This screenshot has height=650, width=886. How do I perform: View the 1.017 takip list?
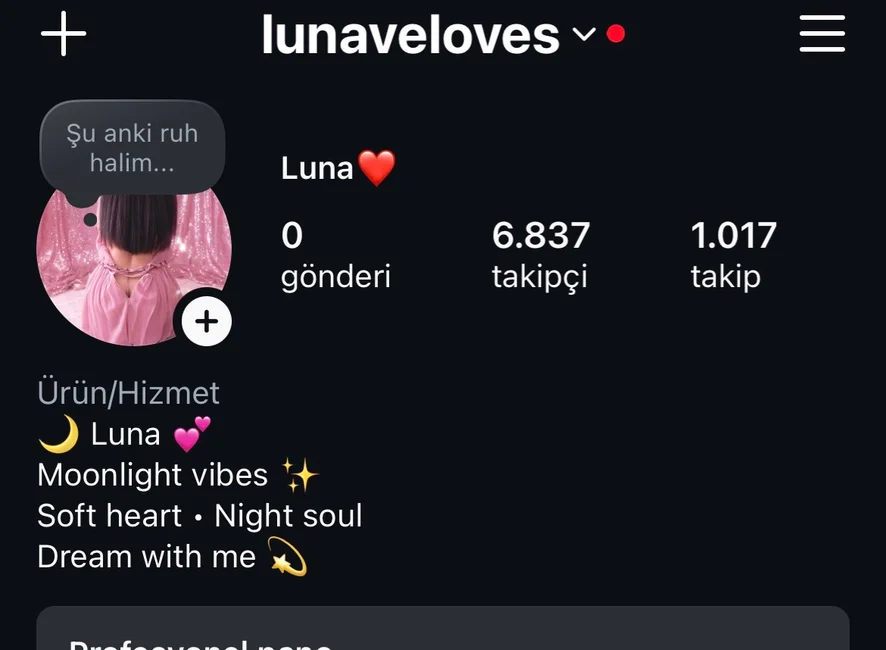pyautogui.click(x=733, y=255)
